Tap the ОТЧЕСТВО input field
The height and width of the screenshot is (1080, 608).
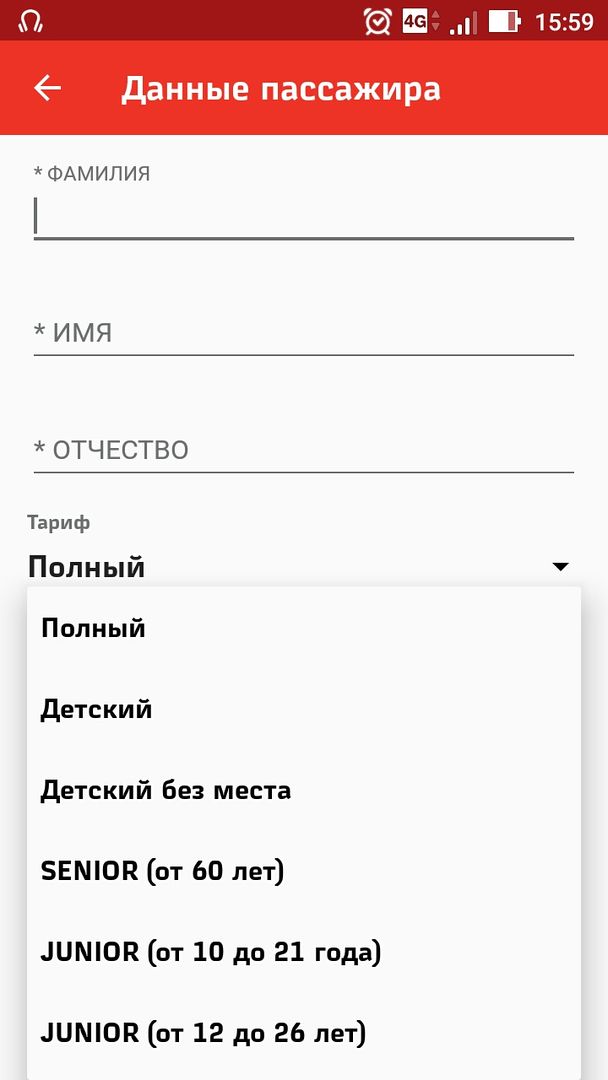point(303,450)
